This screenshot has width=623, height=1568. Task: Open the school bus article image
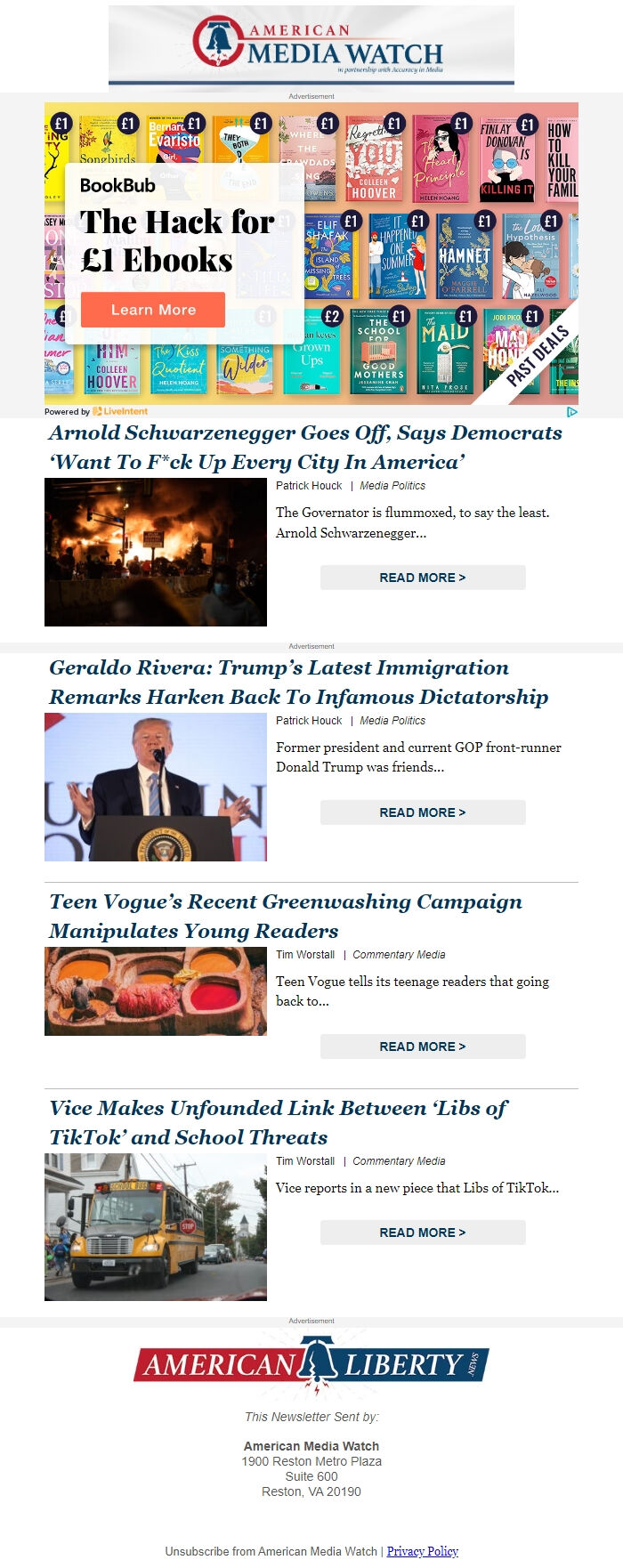[156, 1227]
